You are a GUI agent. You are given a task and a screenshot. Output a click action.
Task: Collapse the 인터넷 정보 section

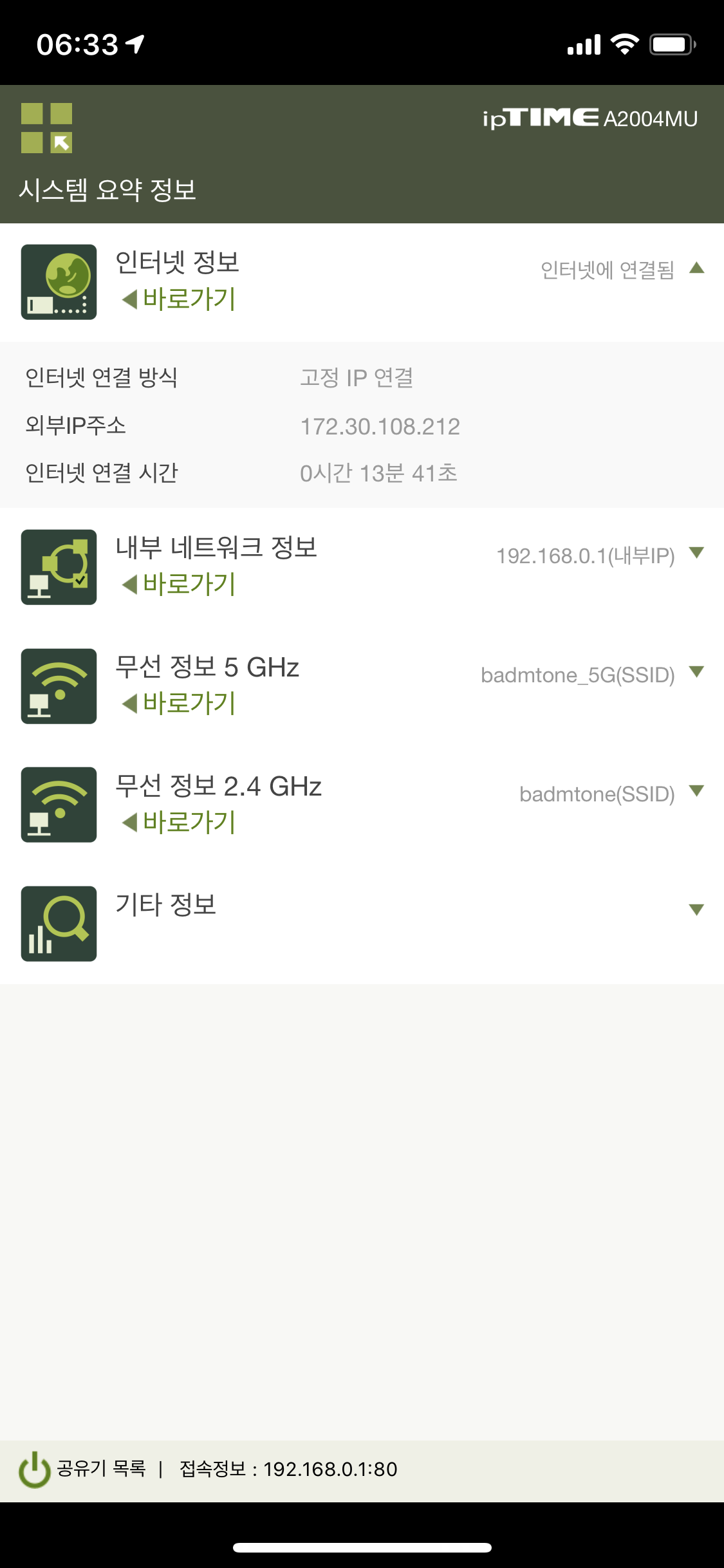click(696, 268)
